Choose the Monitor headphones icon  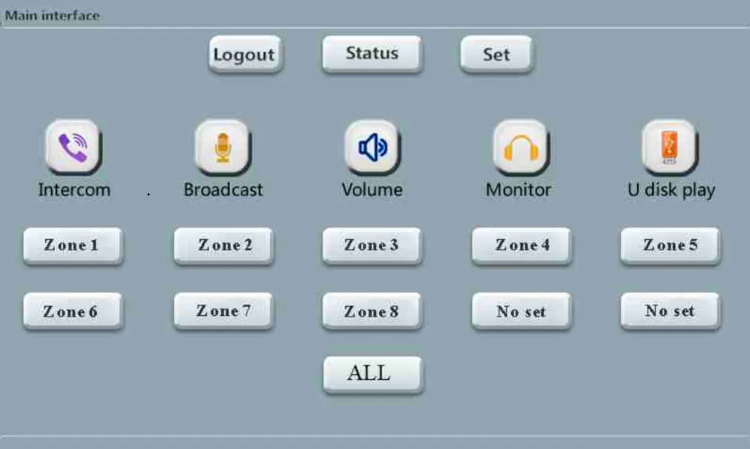pyautogui.click(x=520, y=148)
